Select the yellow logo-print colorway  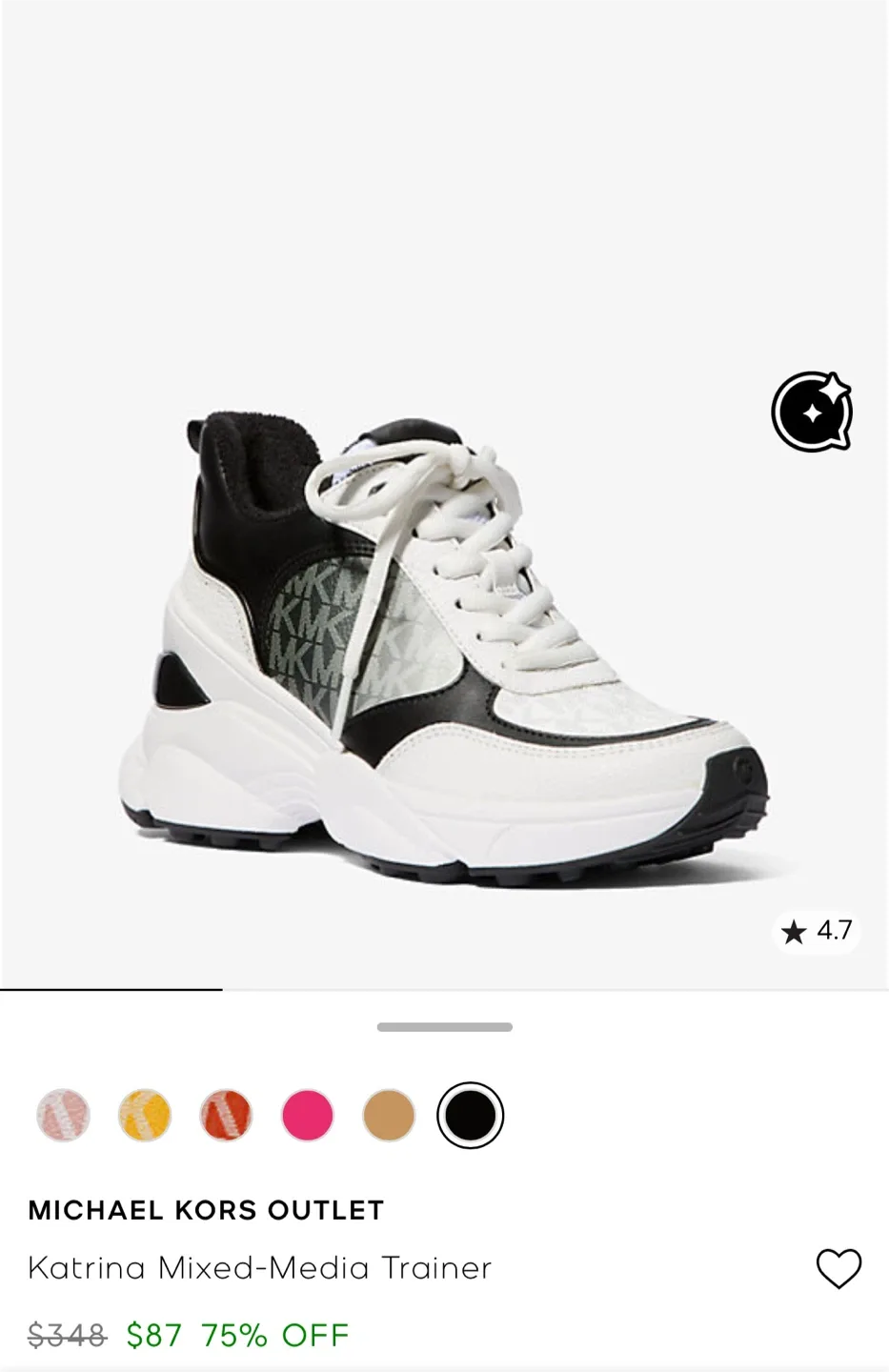click(x=144, y=1115)
